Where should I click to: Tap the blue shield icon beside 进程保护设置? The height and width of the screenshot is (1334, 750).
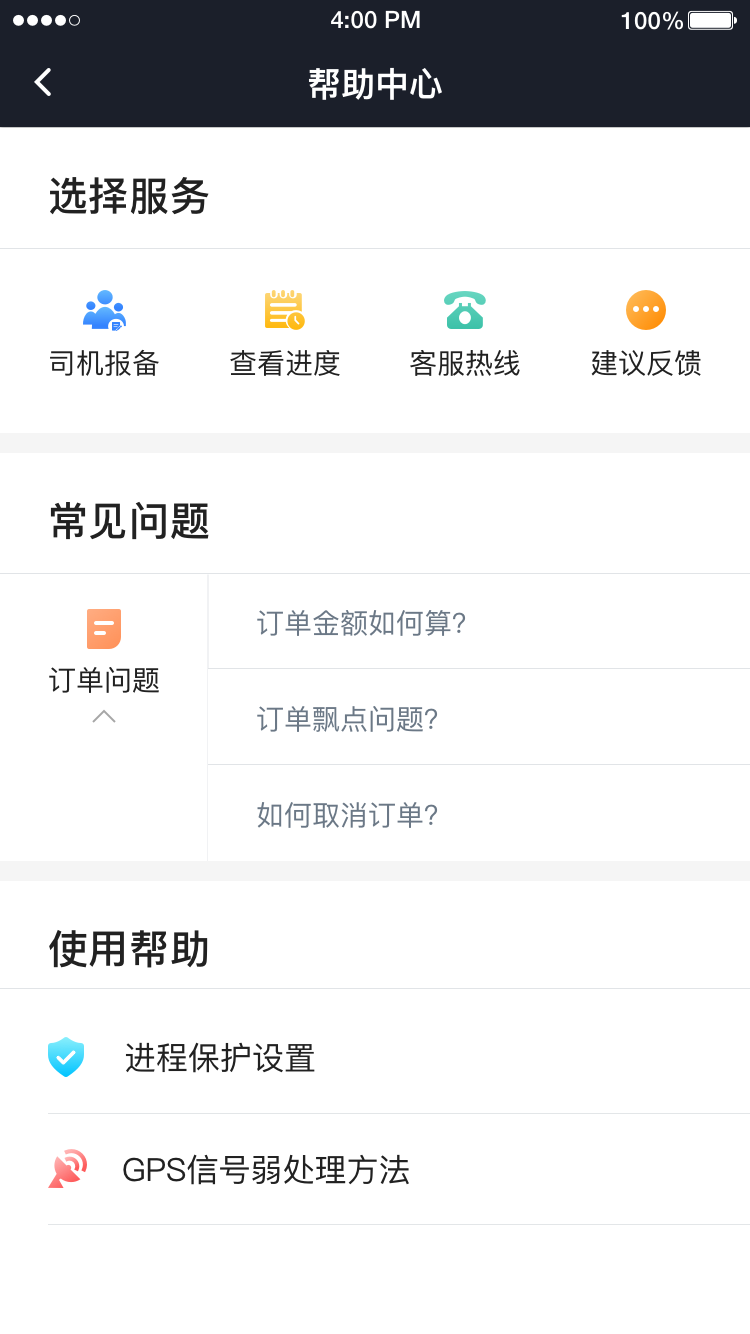click(65, 1057)
